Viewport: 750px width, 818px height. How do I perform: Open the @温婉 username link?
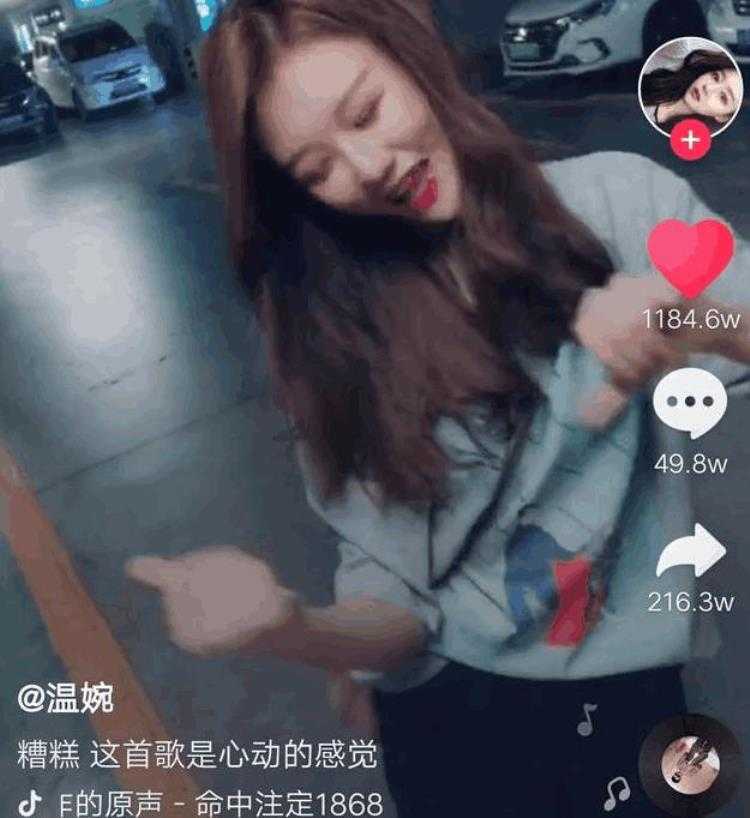pyautogui.click(x=66, y=699)
